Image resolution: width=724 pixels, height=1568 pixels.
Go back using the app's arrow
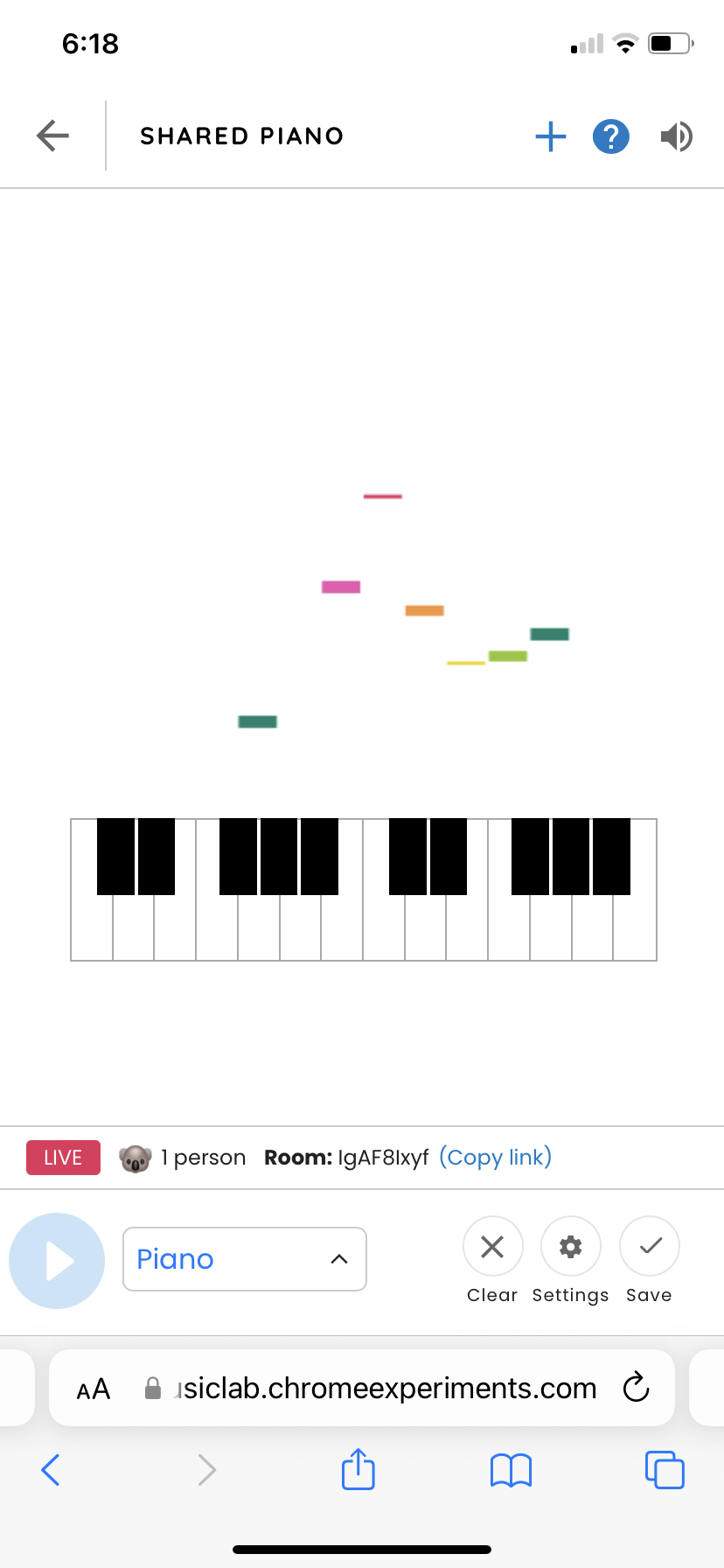tap(52, 136)
